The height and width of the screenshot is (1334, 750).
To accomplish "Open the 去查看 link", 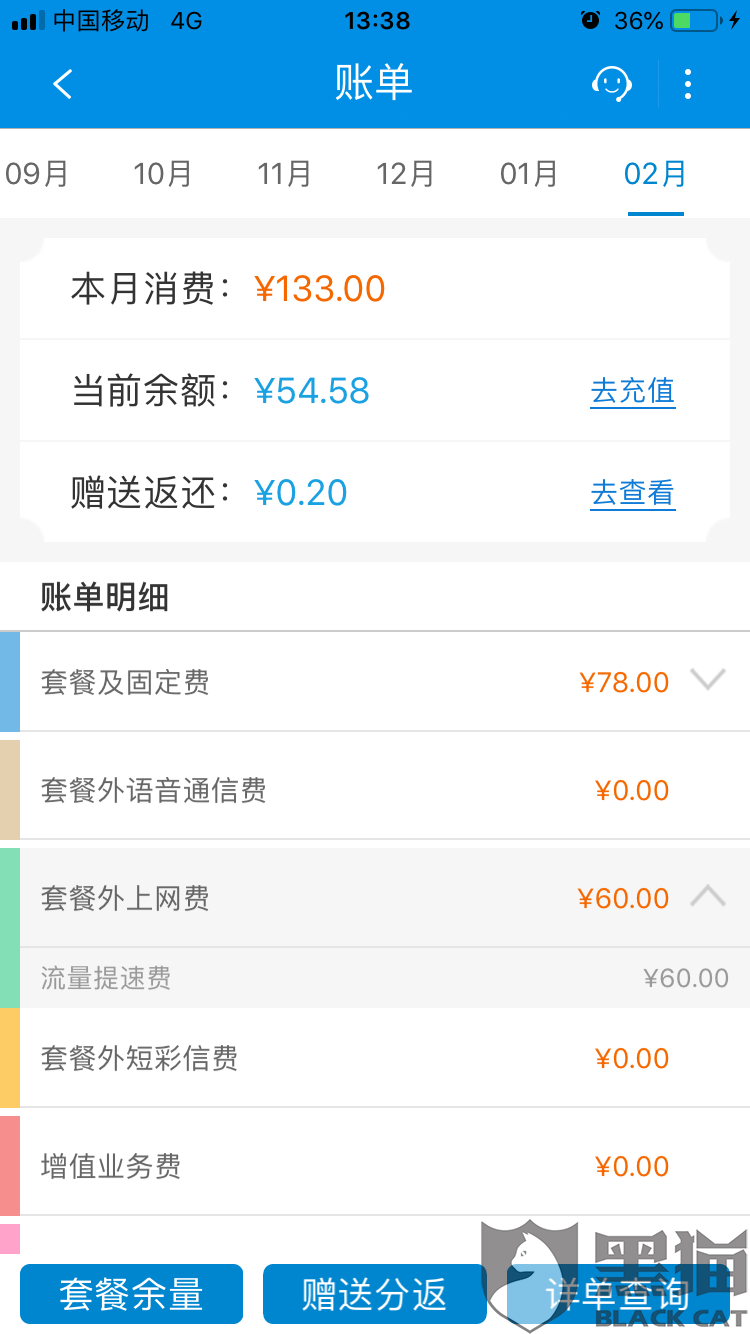I will (632, 493).
